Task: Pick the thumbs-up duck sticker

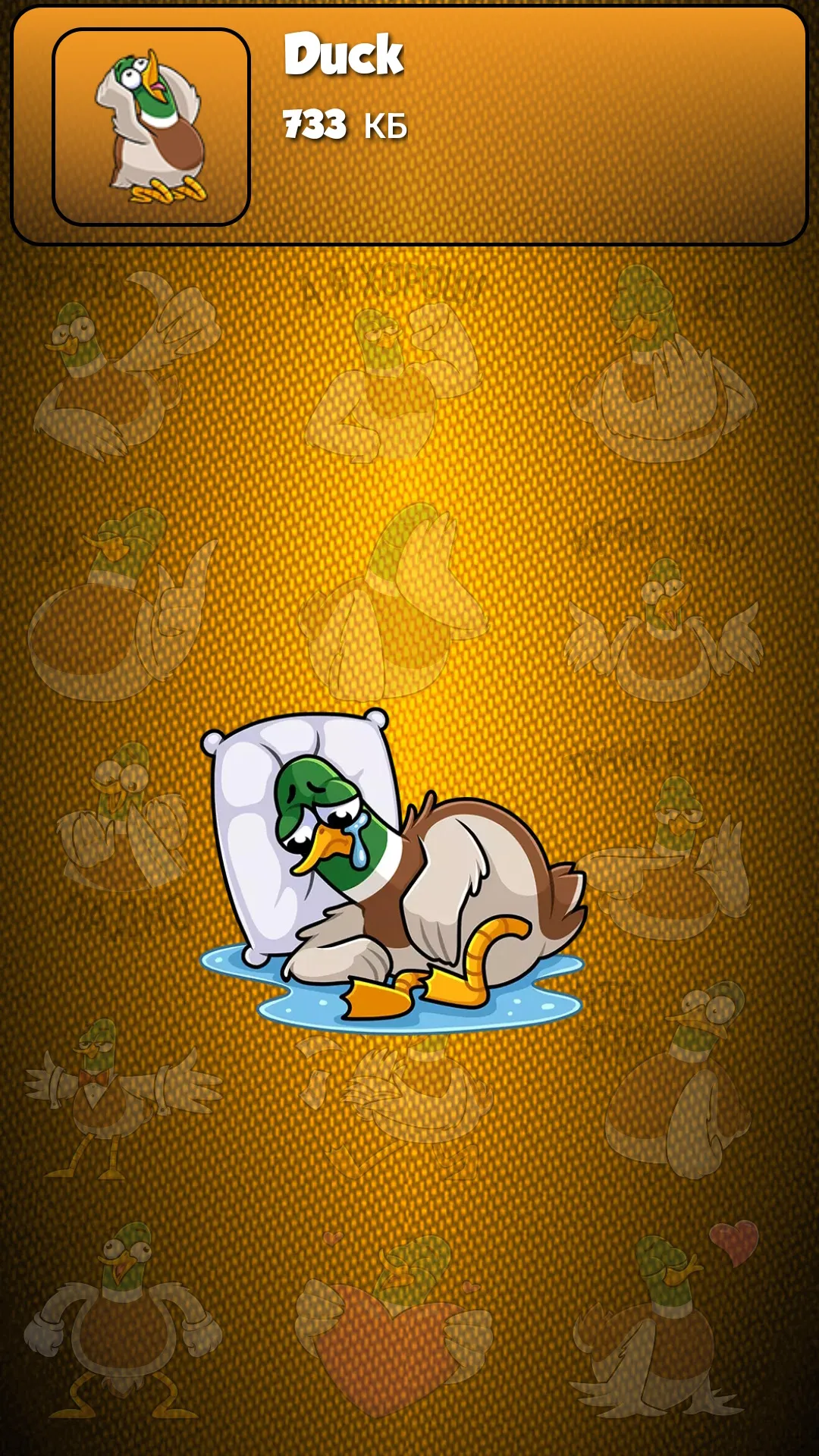Action: [x=121, y=604]
